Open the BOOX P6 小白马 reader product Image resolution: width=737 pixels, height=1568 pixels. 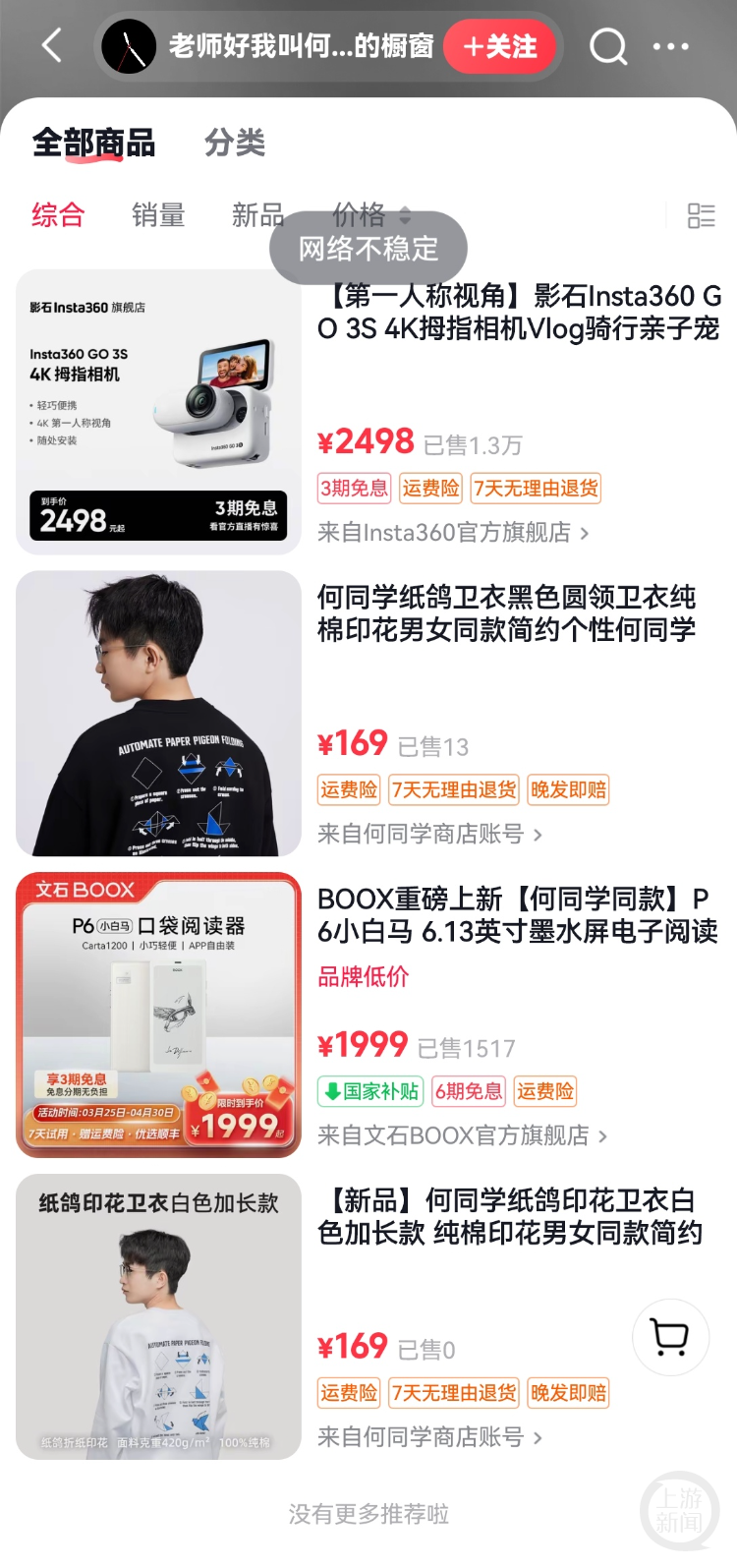(x=517, y=915)
